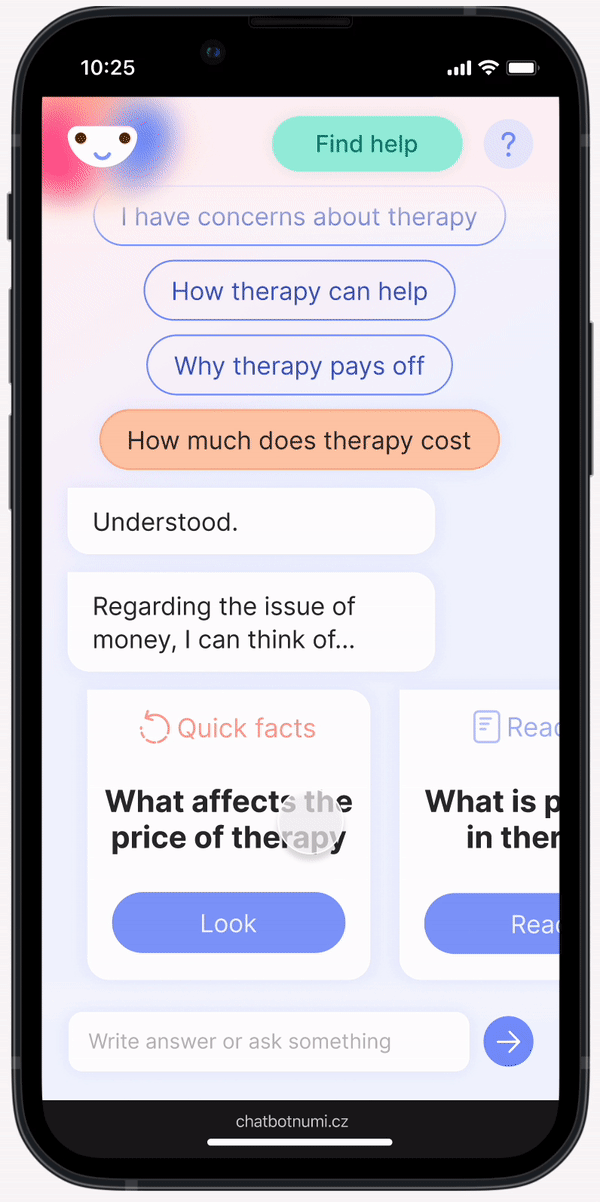The width and height of the screenshot is (600, 1202).
Task: Select 'Why therapy pays off' chip
Action: tap(299, 366)
